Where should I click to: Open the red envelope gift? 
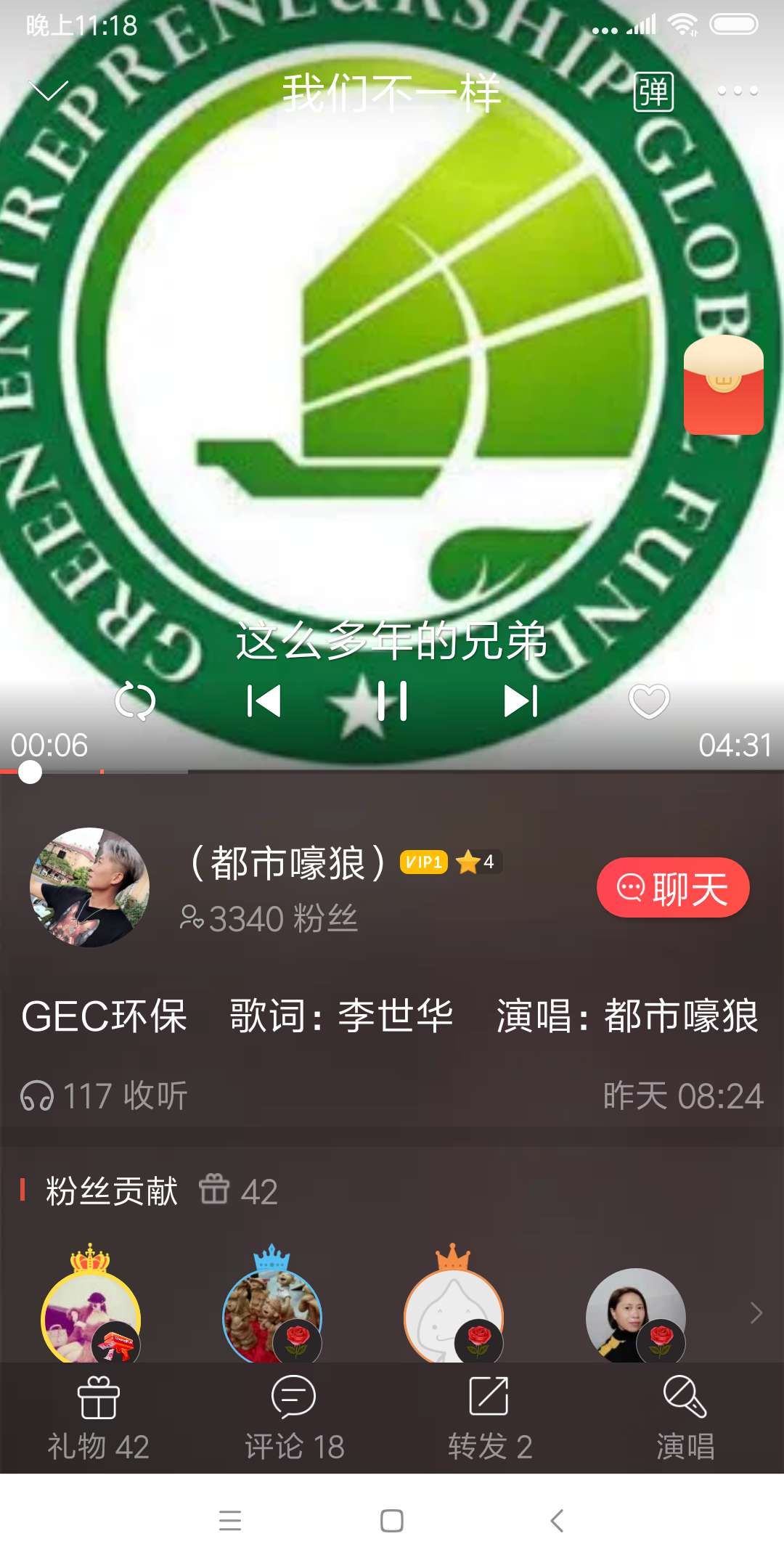[x=723, y=385]
